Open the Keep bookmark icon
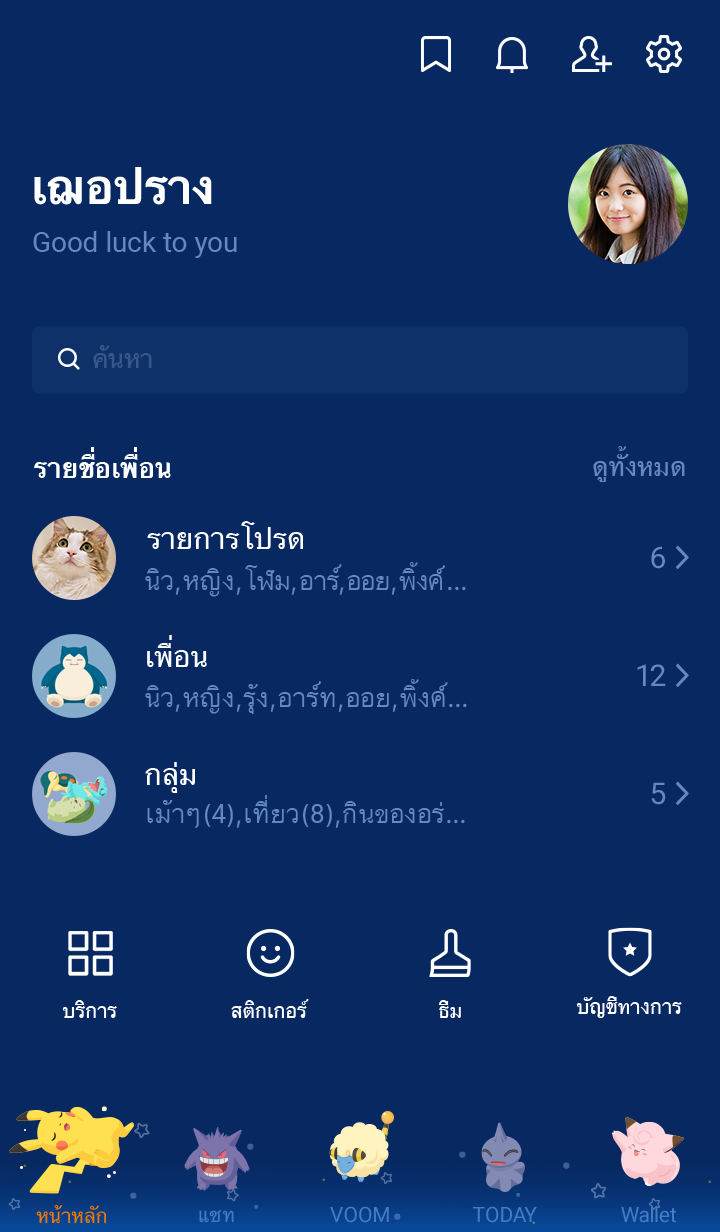This screenshot has height=1232, width=720. 435,54
